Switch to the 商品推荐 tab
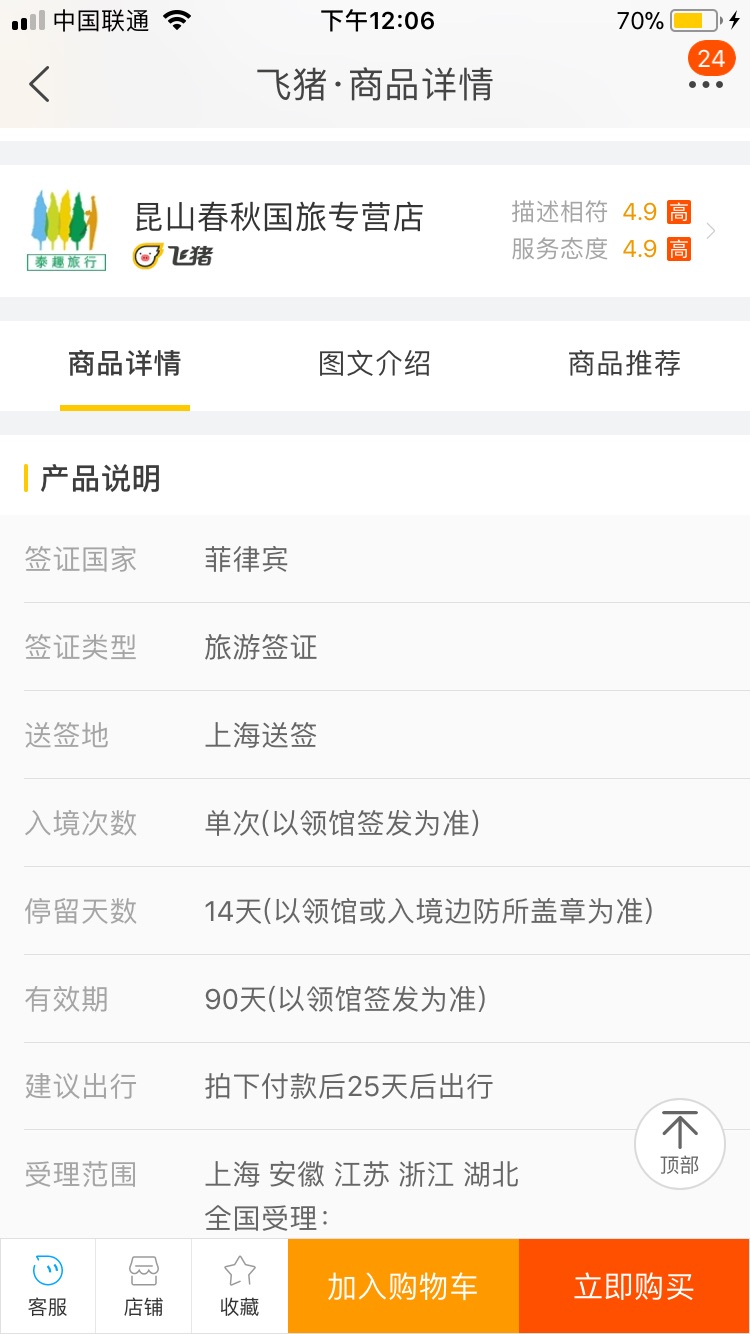This screenshot has height=1334, width=750. point(624,364)
